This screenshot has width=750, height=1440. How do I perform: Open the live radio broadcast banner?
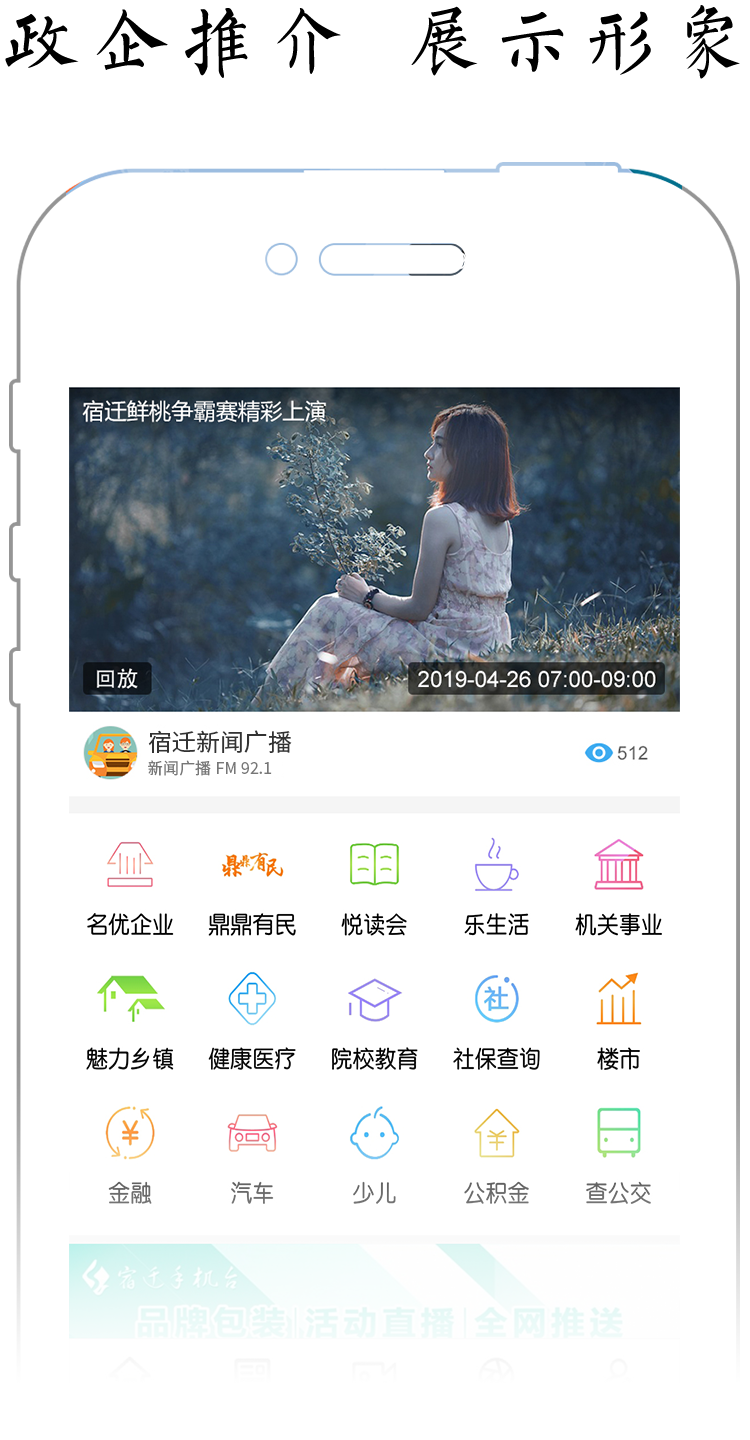(373, 228)
